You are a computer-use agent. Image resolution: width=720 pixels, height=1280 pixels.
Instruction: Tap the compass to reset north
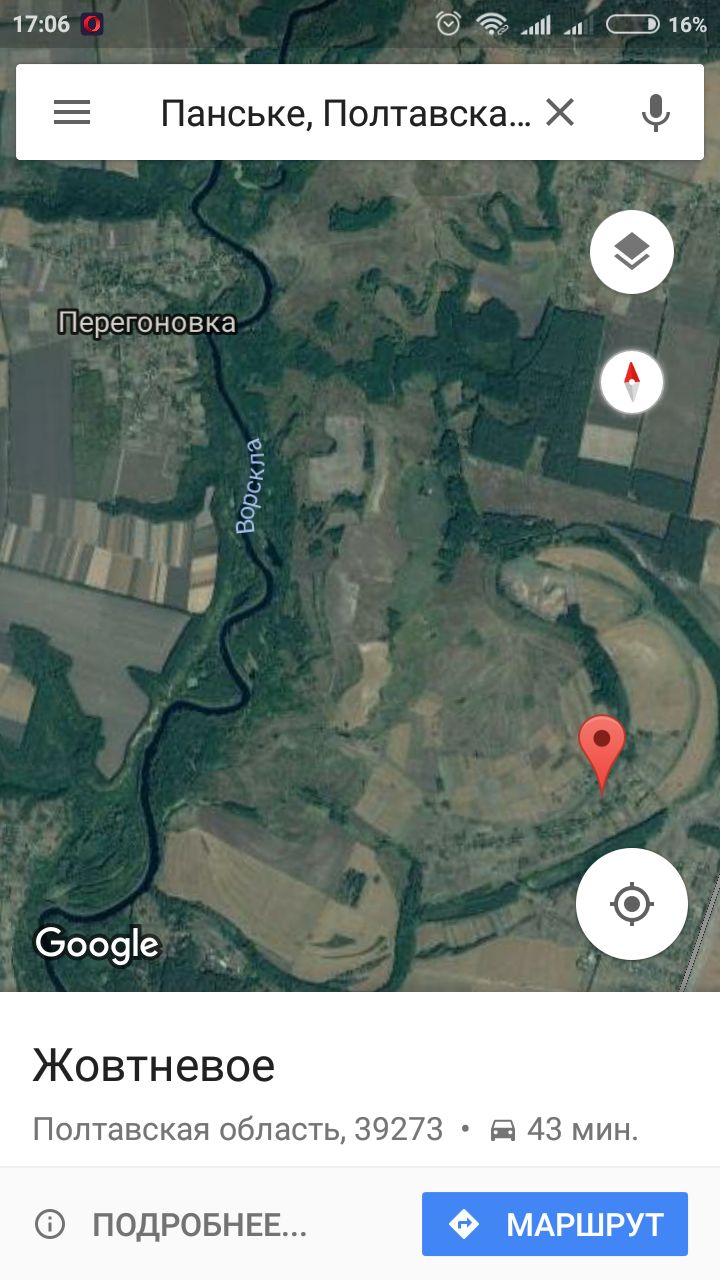tap(631, 382)
